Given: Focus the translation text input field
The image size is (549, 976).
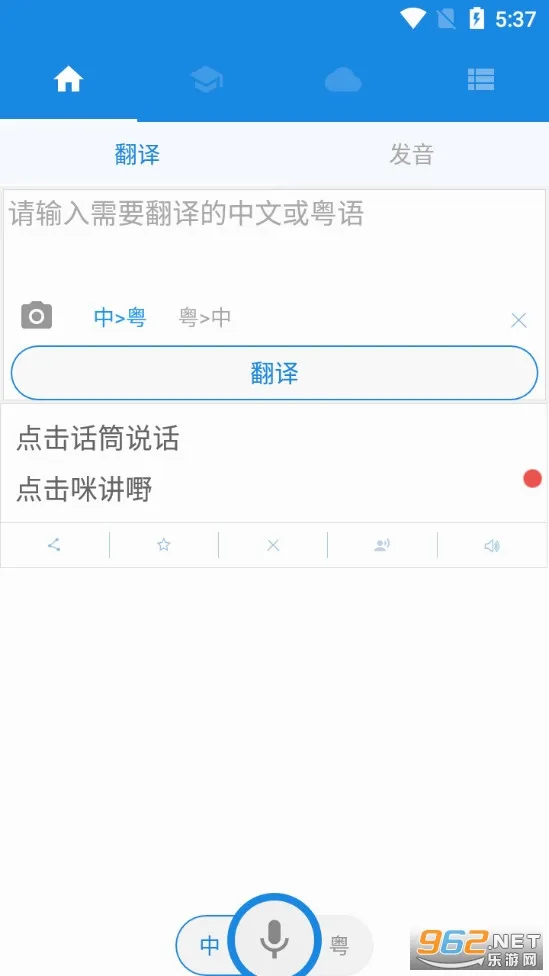Looking at the screenshot, I should pos(274,243).
